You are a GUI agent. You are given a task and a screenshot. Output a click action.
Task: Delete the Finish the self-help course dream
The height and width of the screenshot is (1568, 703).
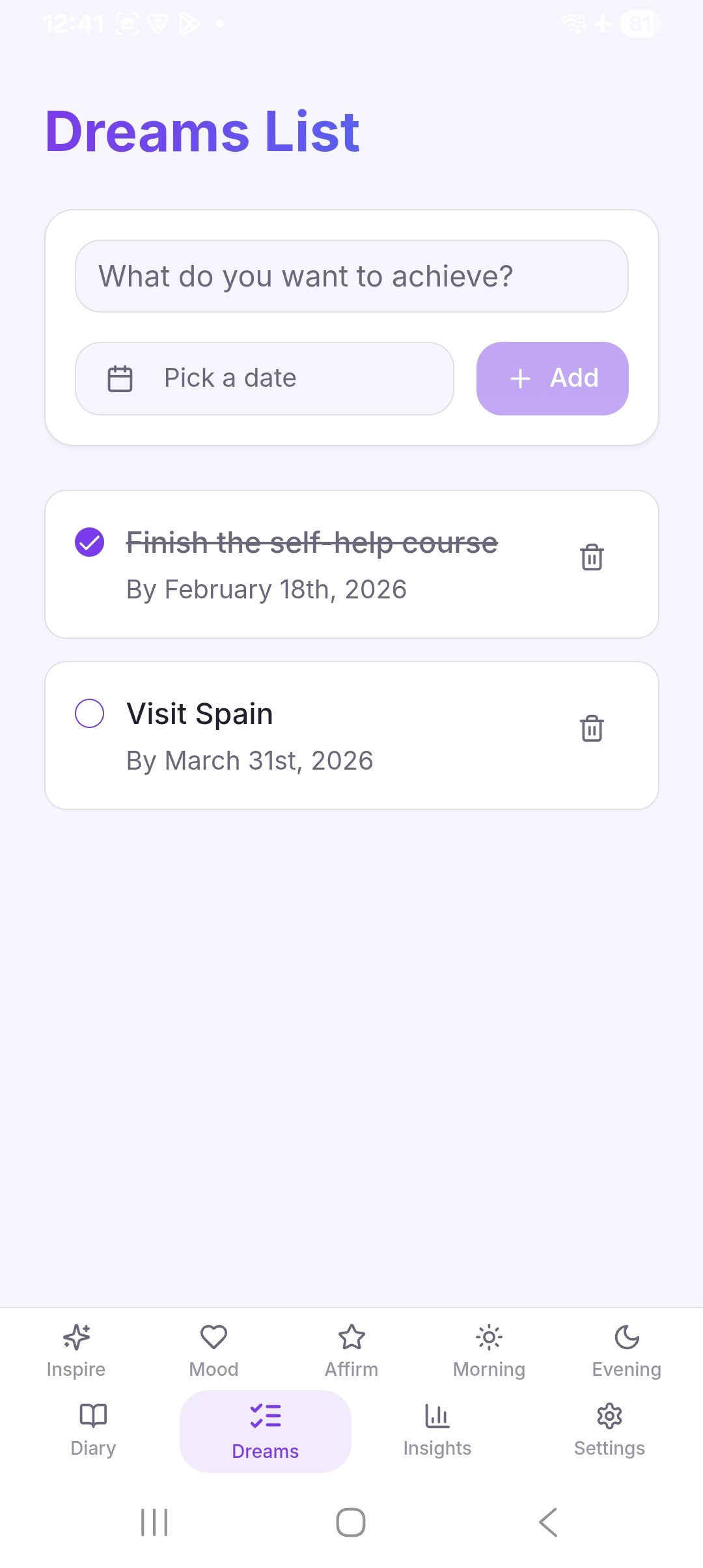[592, 557]
